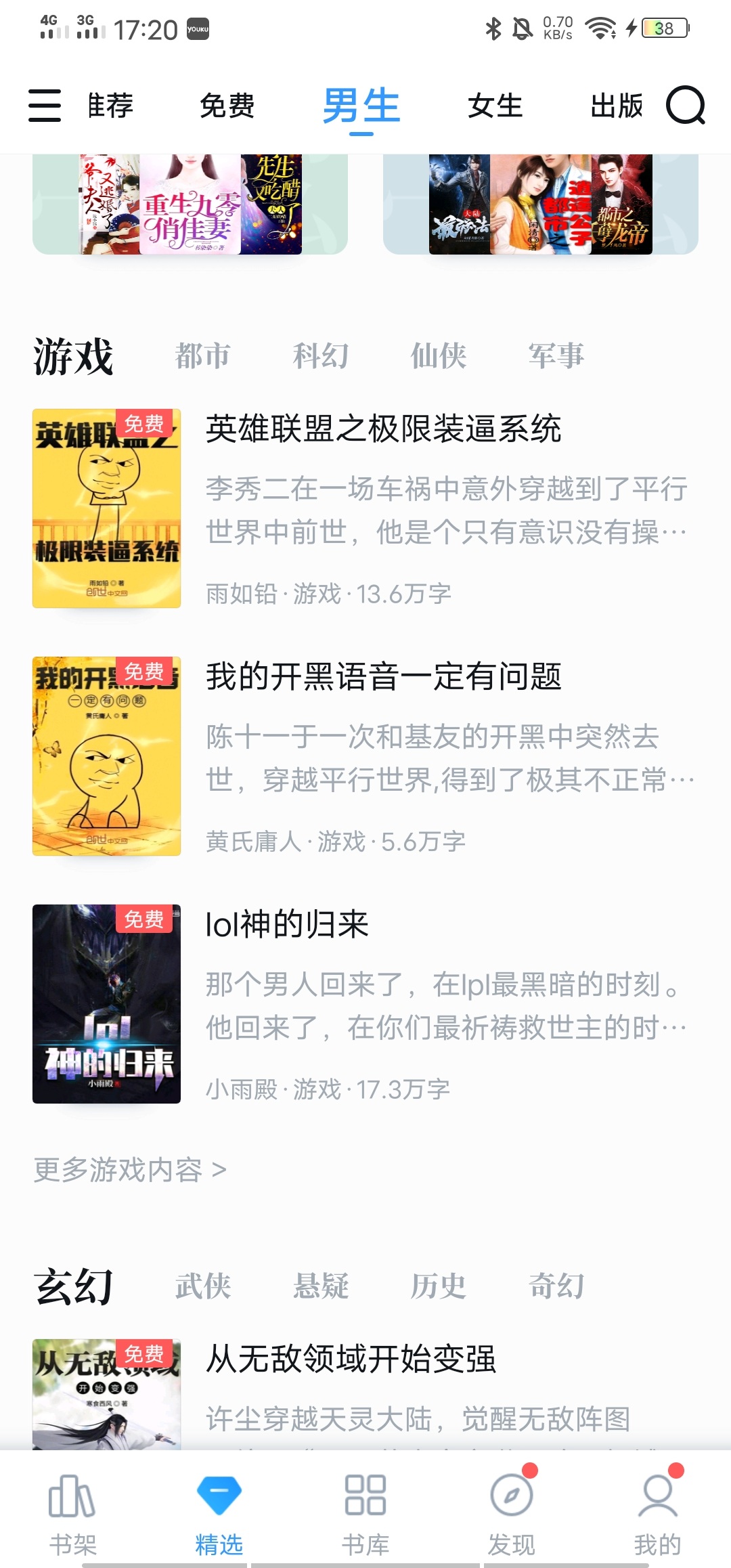This screenshot has height=1568, width=731.
Task: Select the 都市 category tab
Action: (x=202, y=356)
